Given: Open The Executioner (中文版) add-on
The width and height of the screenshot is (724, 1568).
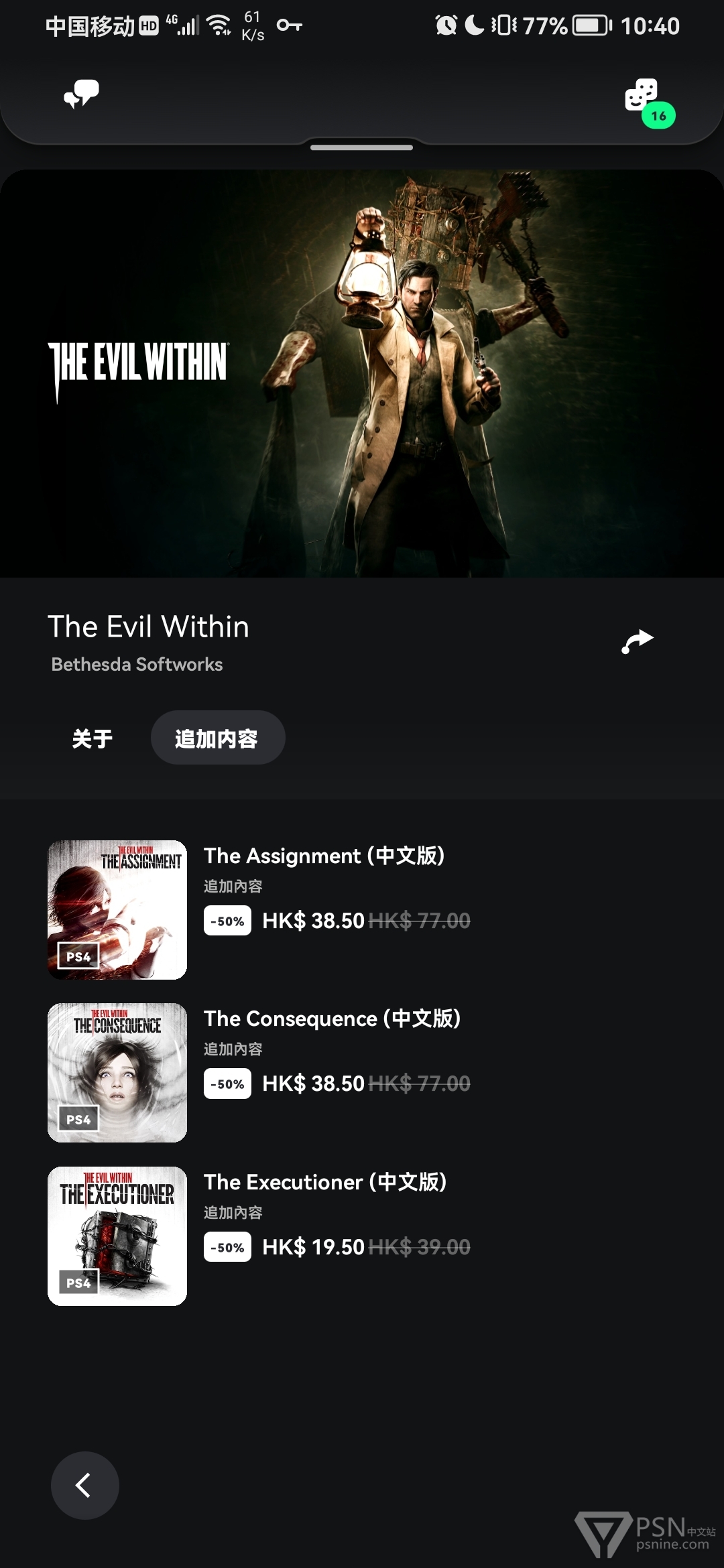Looking at the screenshot, I should point(362,1236).
